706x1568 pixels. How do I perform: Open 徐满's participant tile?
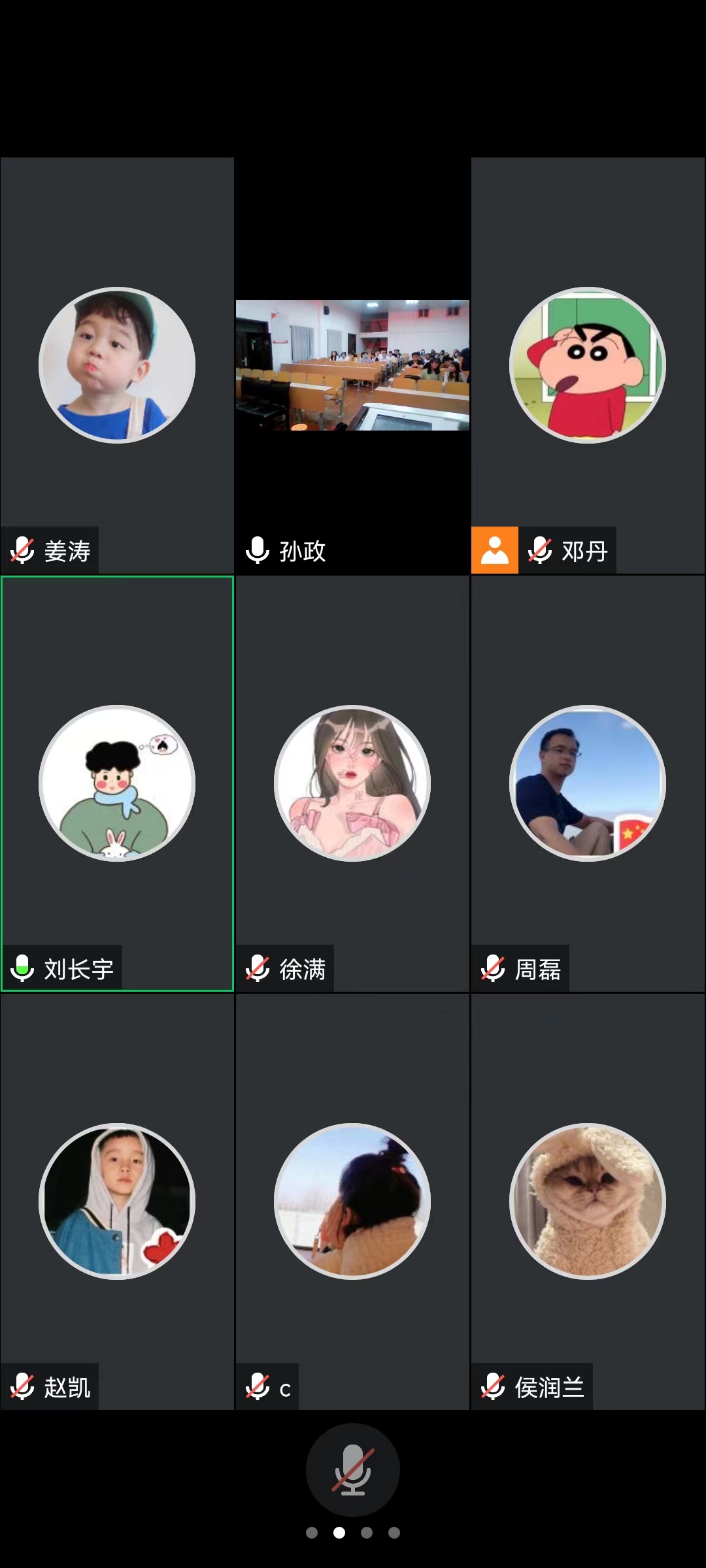[352, 783]
